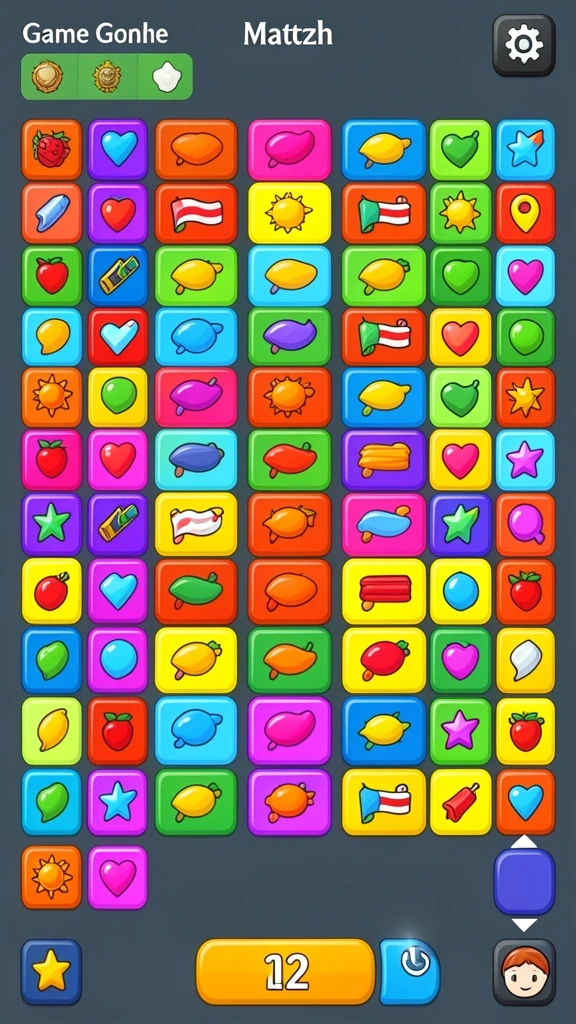Open the player avatar profile

click(524, 972)
